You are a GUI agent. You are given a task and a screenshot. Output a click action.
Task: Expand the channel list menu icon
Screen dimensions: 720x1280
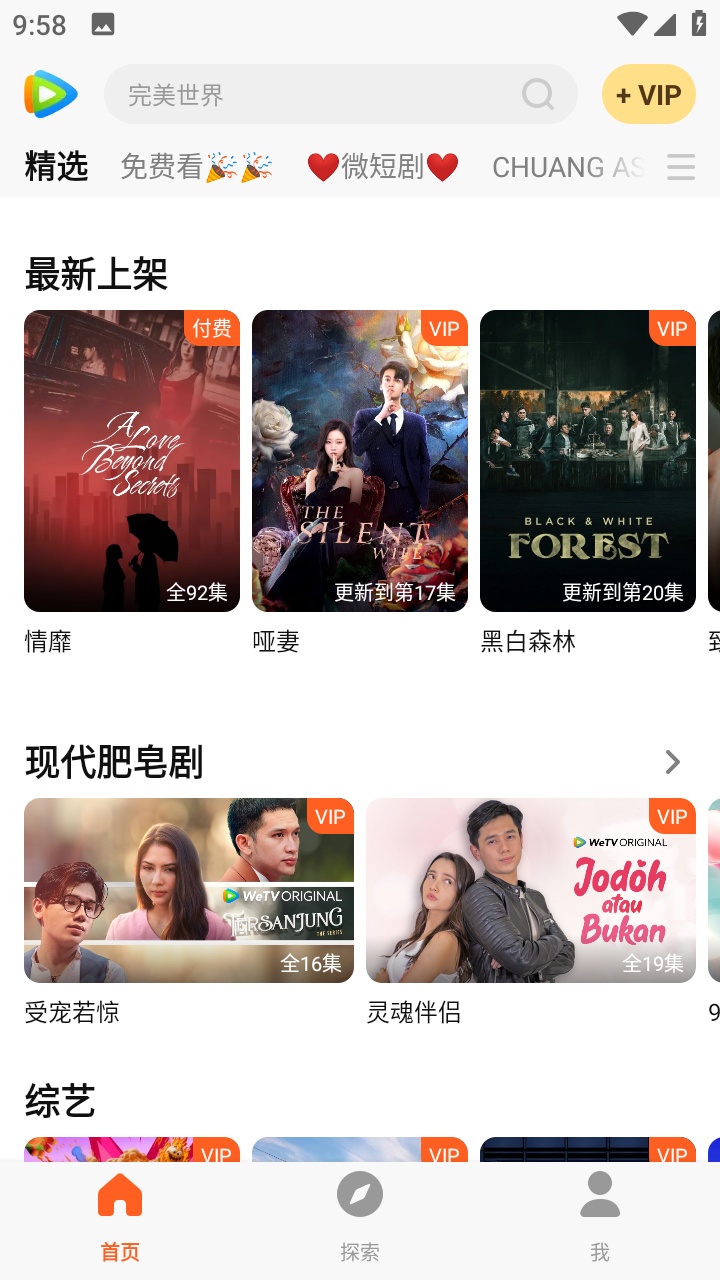point(681,167)
